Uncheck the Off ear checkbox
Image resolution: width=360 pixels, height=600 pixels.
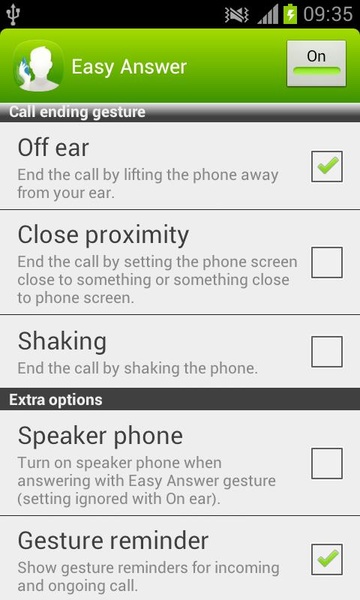327,166
